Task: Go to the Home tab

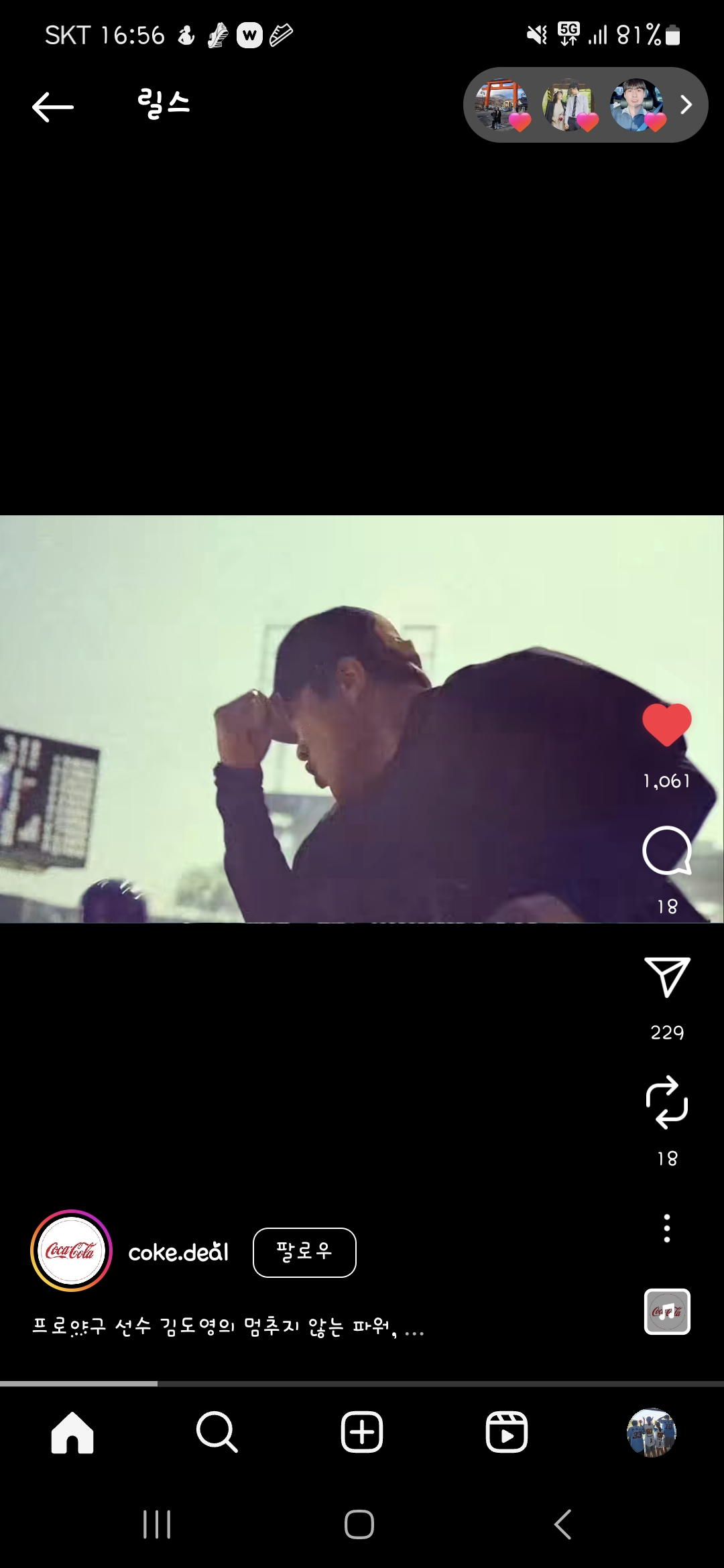Action: pos(72,1433)
